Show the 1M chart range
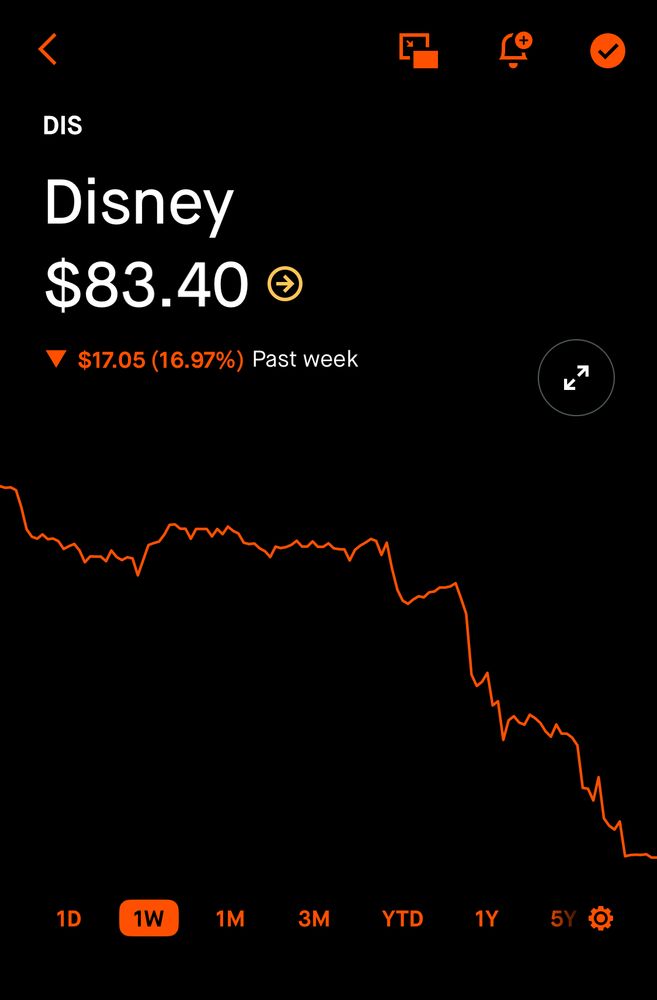This screenshot has width=657, height=1000. pyautogui.click(x=230, y=918)
